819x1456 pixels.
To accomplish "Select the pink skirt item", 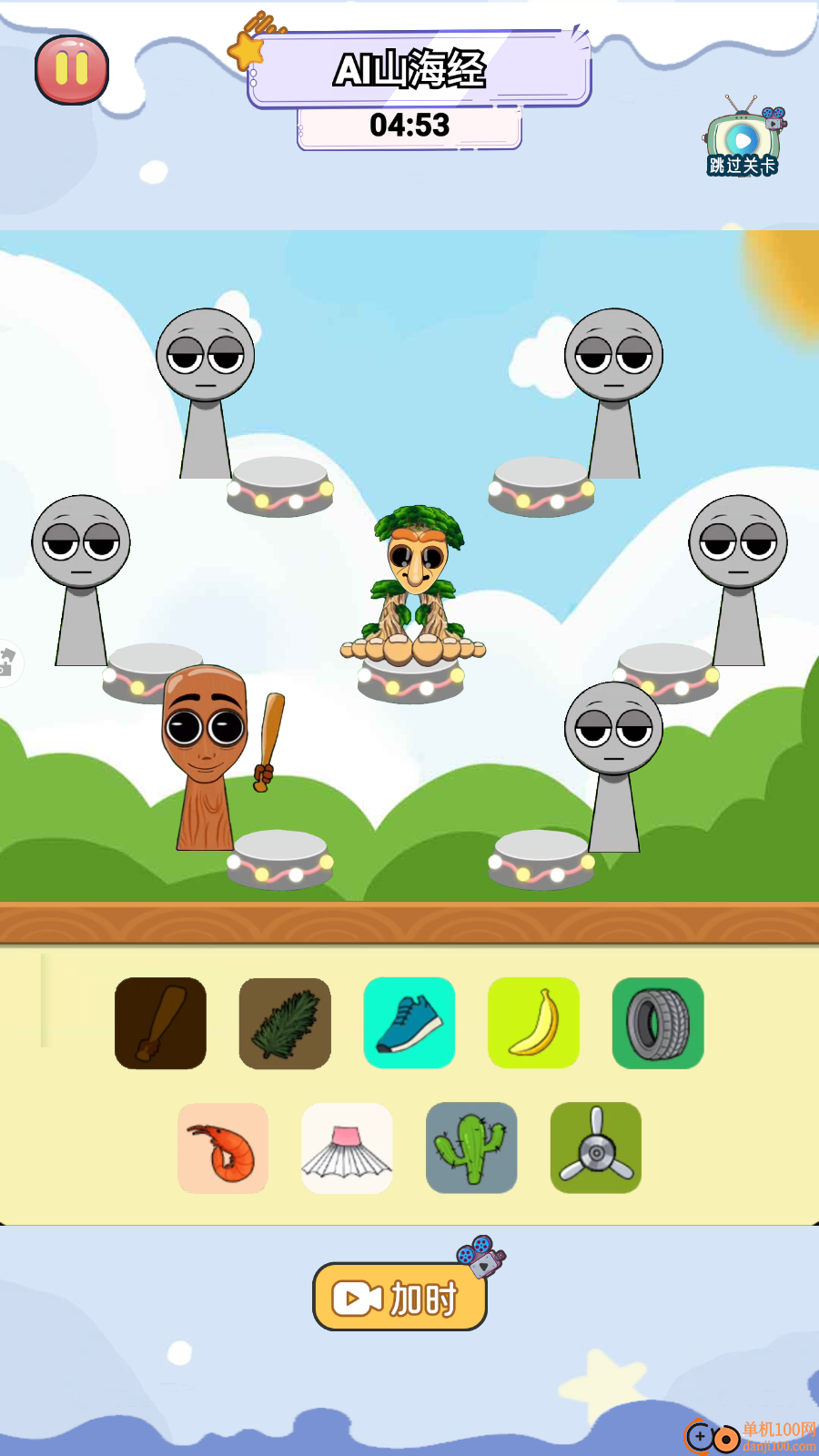I will [x=347, y=1148].
